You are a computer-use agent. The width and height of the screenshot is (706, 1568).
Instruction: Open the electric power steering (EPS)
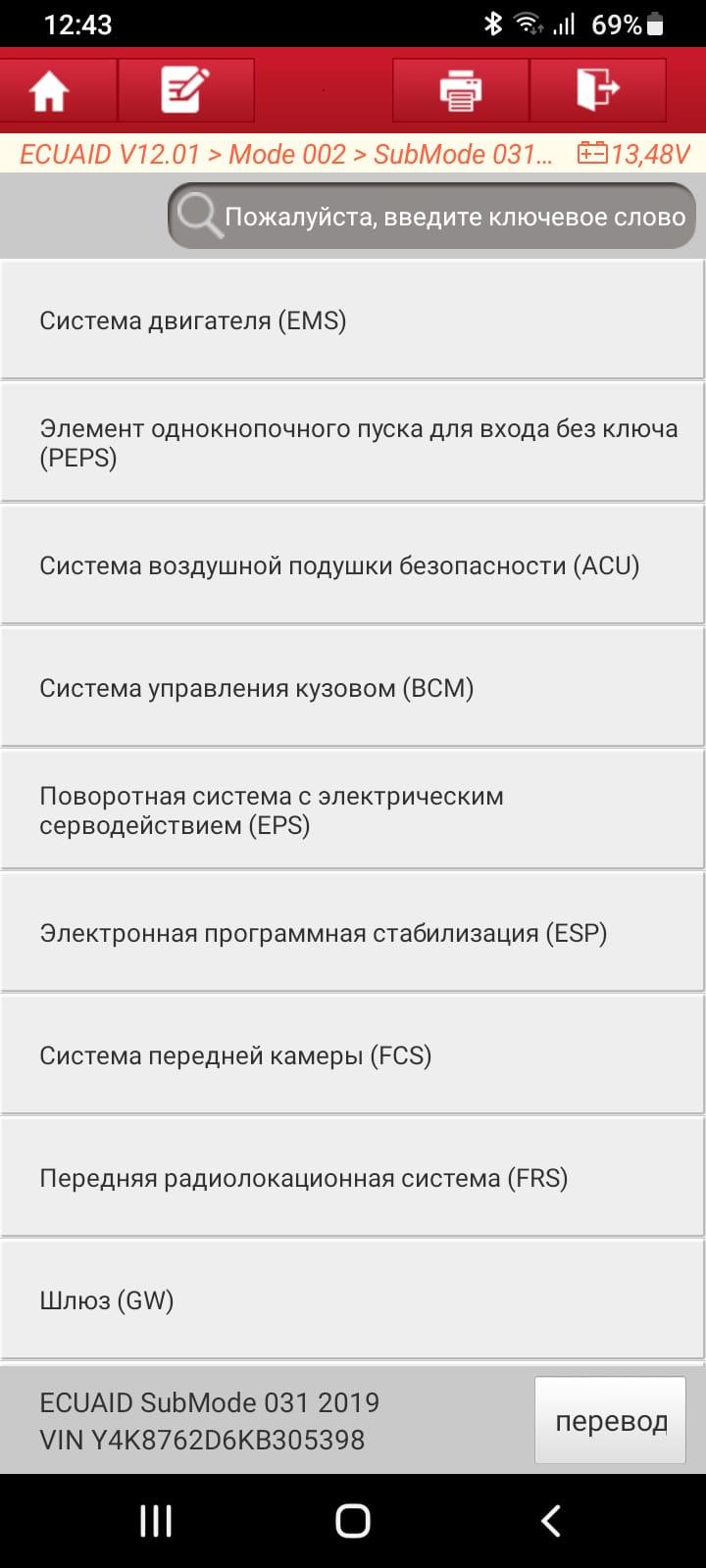(x=352, y=810)
